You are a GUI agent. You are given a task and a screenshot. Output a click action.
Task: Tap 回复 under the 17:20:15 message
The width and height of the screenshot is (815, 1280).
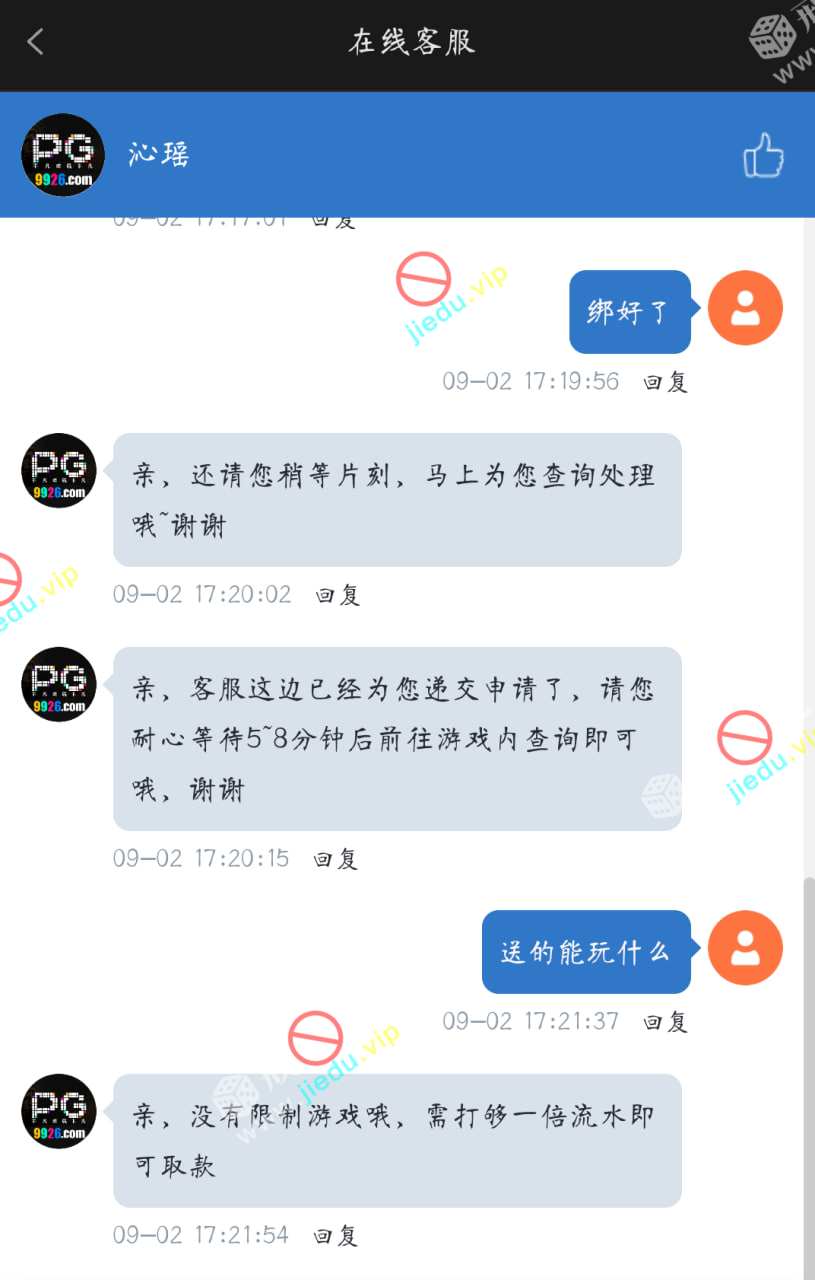tap(335, 859)
